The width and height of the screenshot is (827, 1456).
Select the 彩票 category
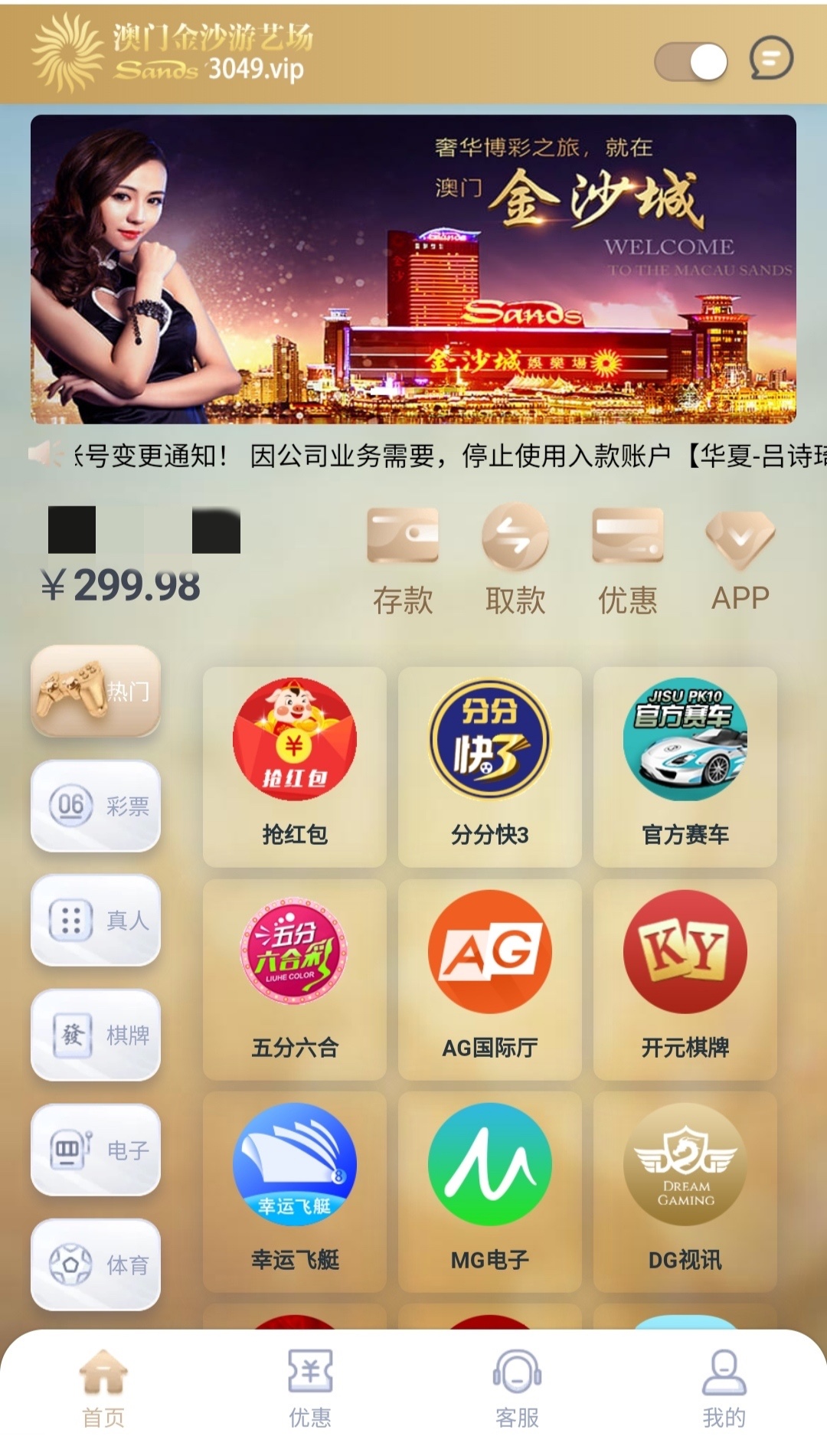tap(96, 806)
